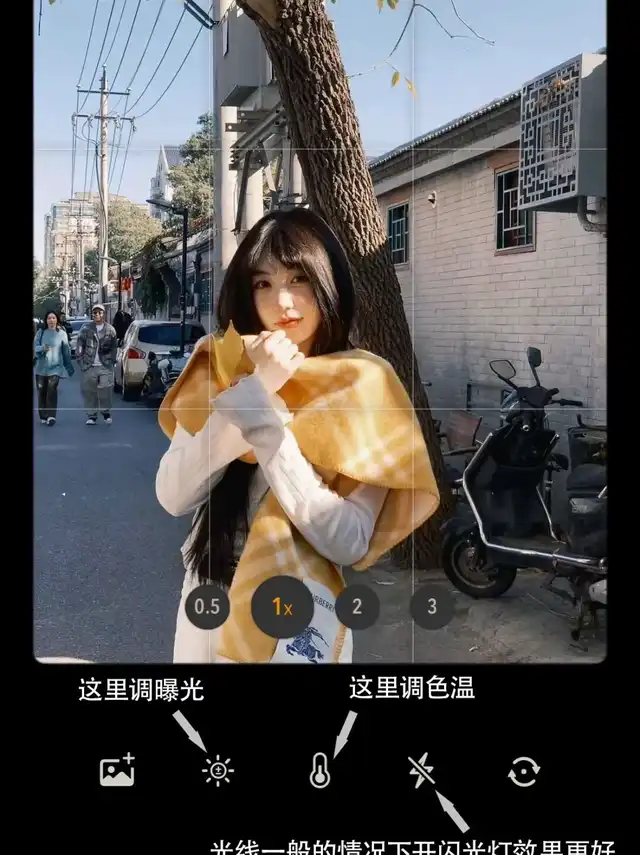Import a photo from the gallery

[117, 771]
